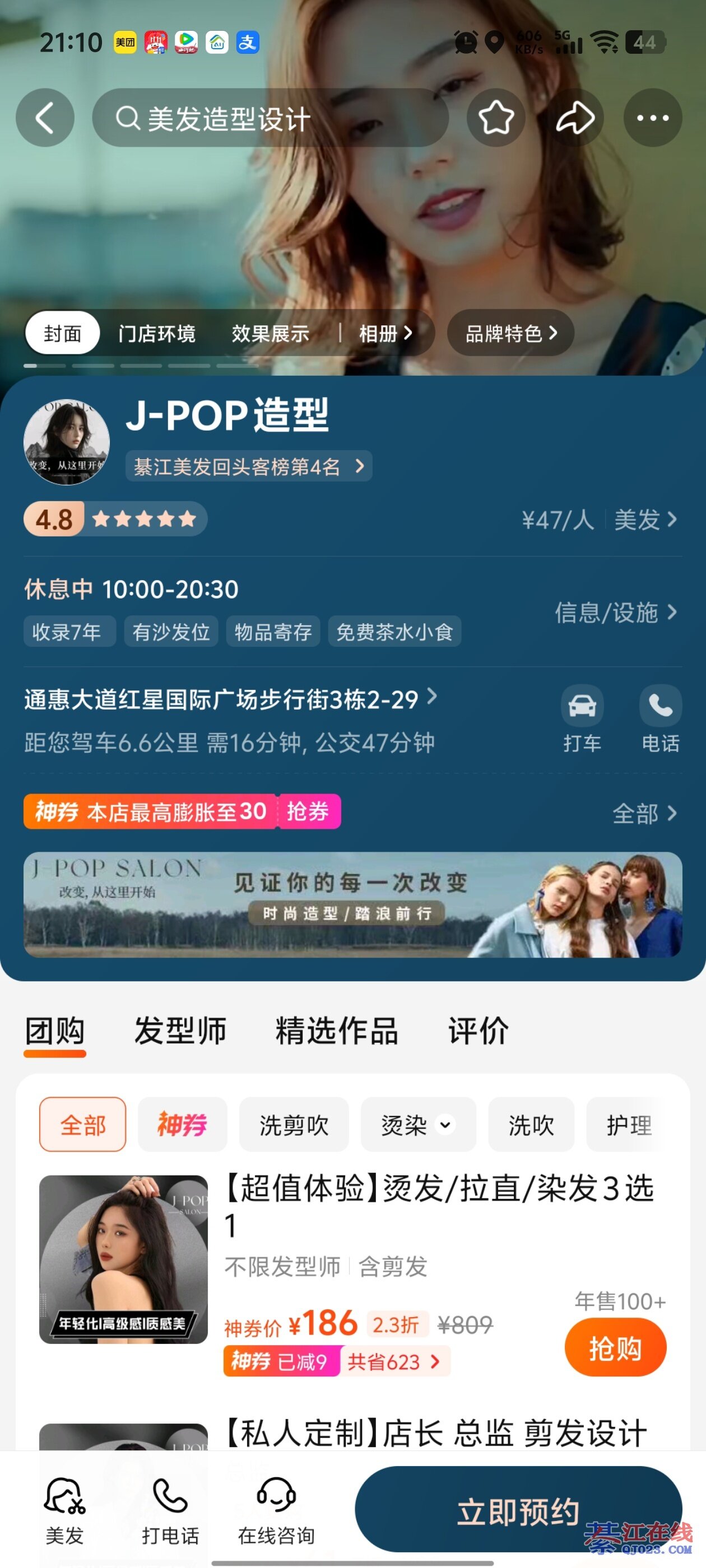
Task: Tap 抢购 for the 烫发/拉直/染发 deal
Action: (x=615, y=1348)
